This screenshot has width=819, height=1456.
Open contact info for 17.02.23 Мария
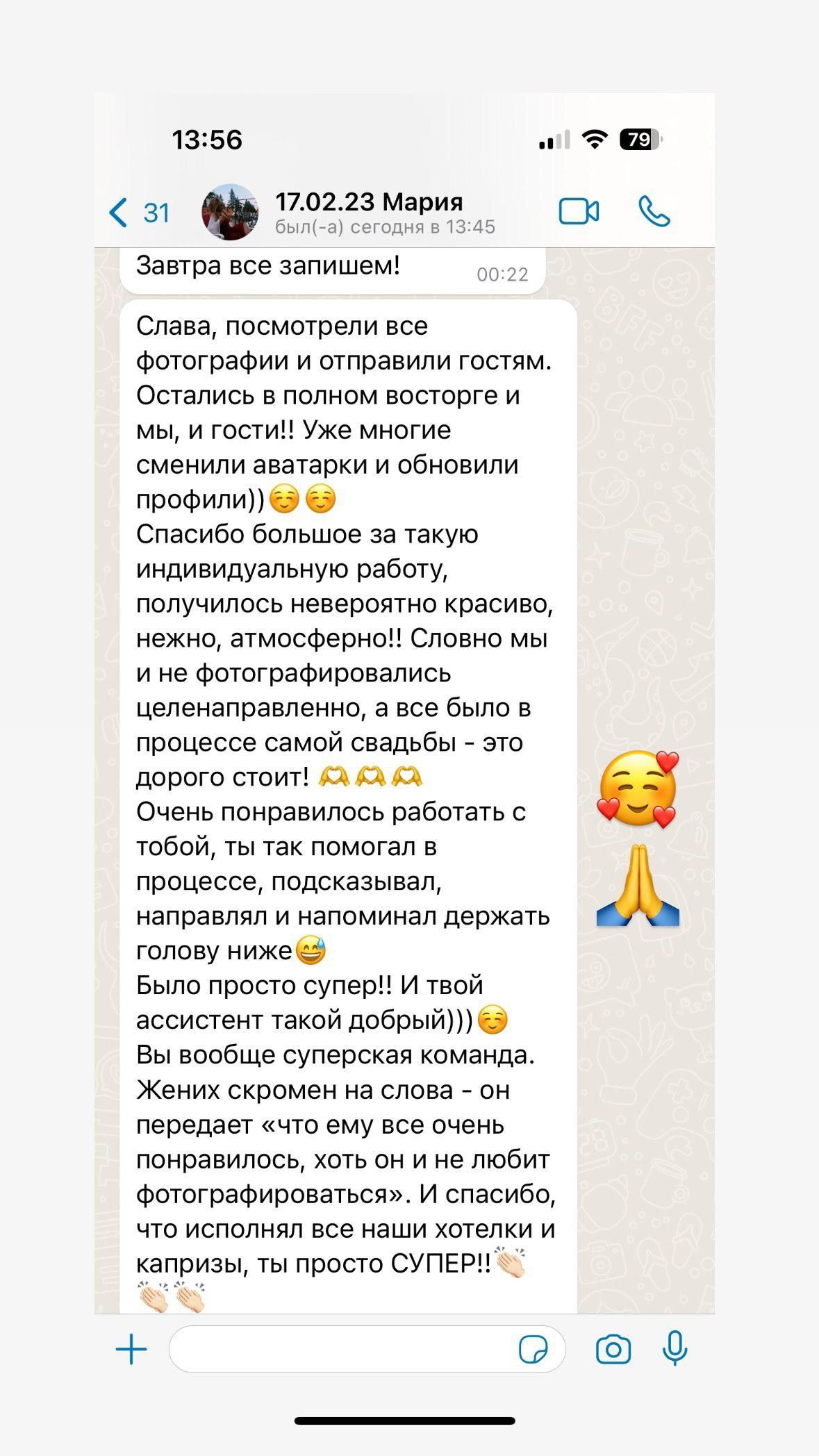[369, 213]
